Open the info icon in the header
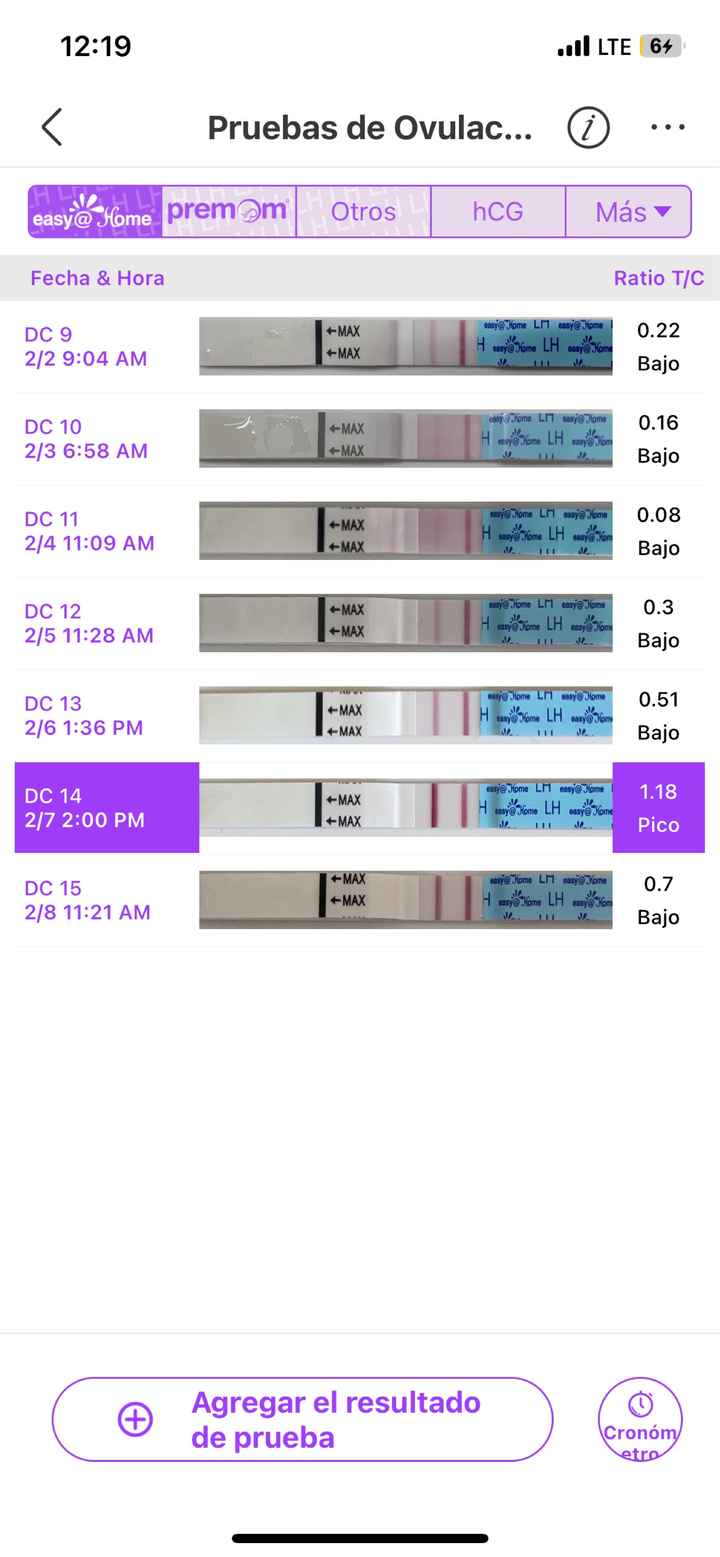 click(x=588, y=128)
